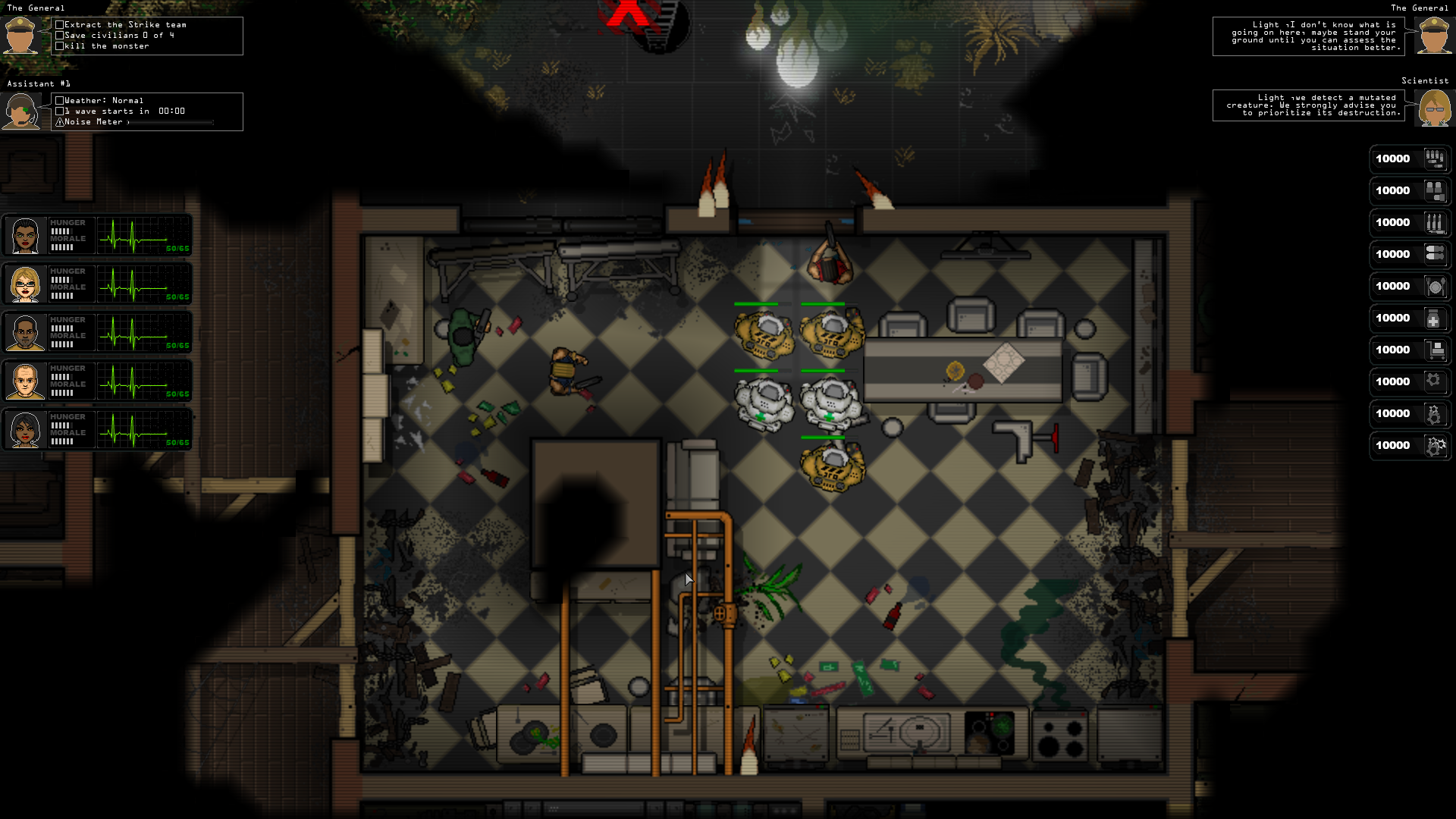Select the bearded dark-skinned male survivor card
The image size is (1456, 819).
click(26, 332)
